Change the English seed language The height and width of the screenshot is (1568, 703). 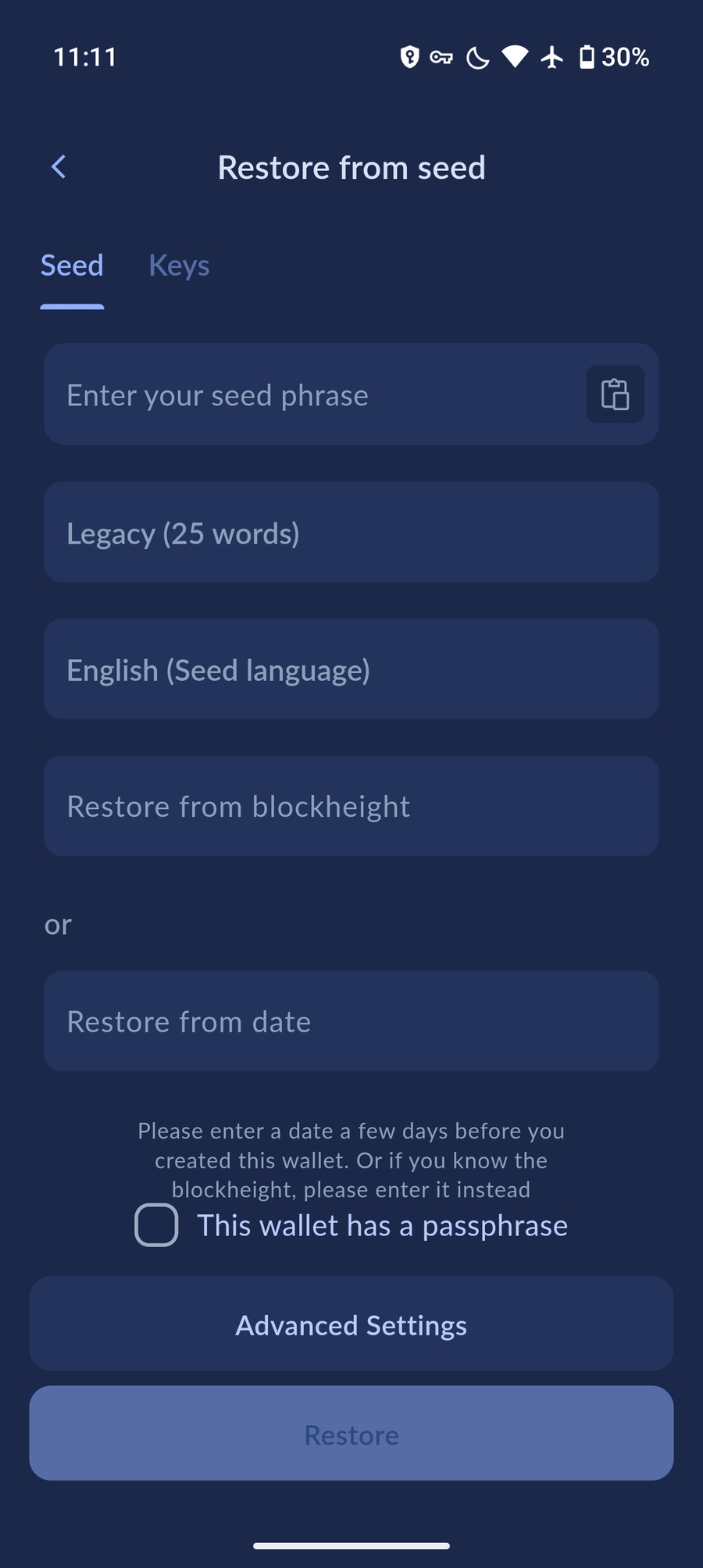(351, 669)
